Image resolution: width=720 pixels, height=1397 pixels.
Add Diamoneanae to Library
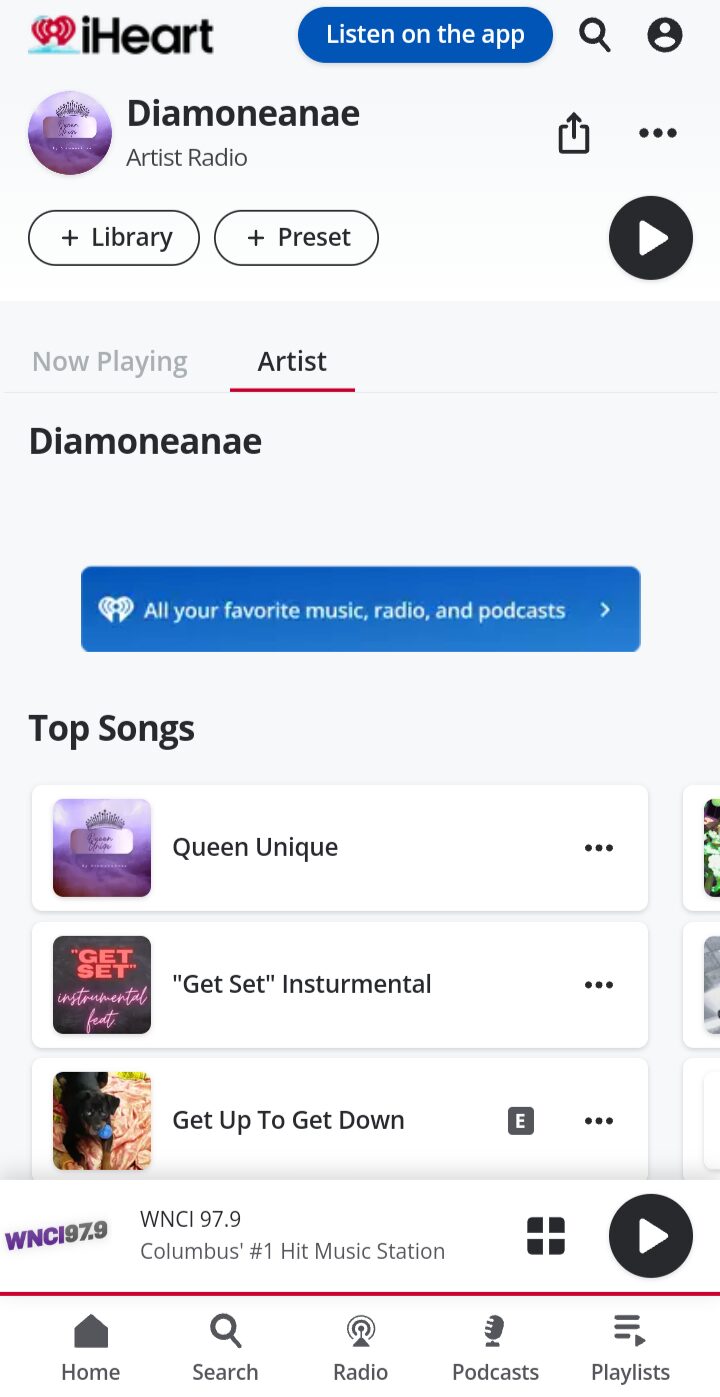114,238
